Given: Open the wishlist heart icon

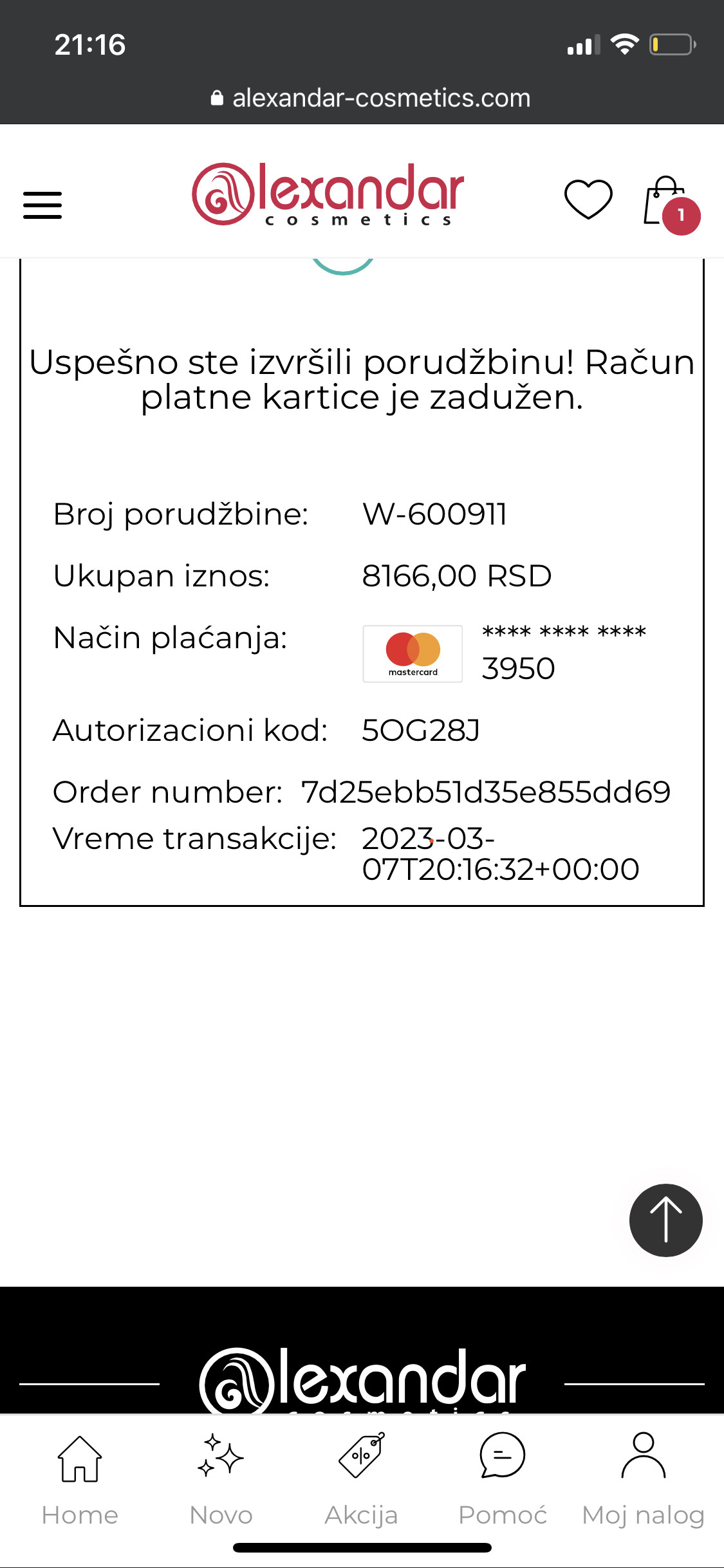Looking at the screenshot, I should point(588,199).
